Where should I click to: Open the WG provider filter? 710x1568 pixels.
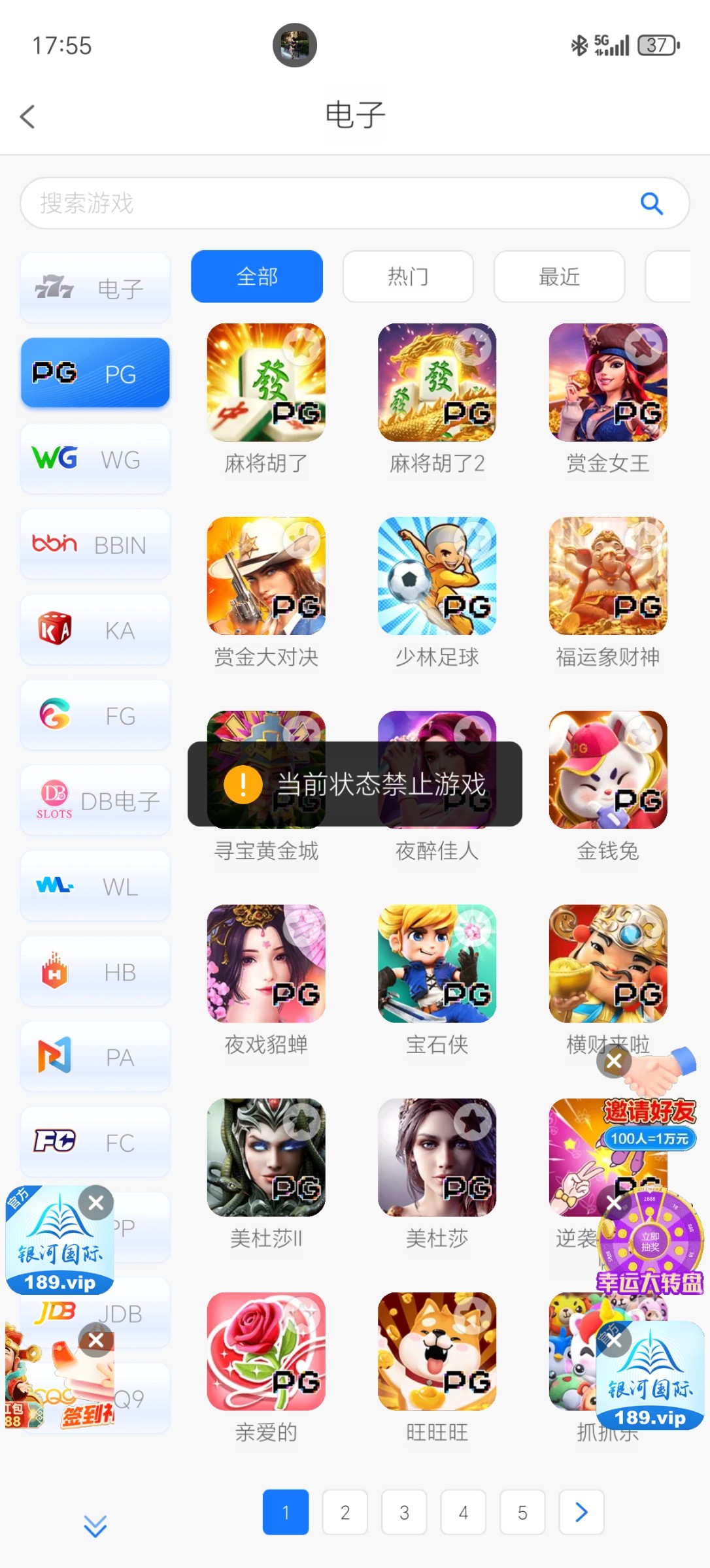[x=95, y=459]
